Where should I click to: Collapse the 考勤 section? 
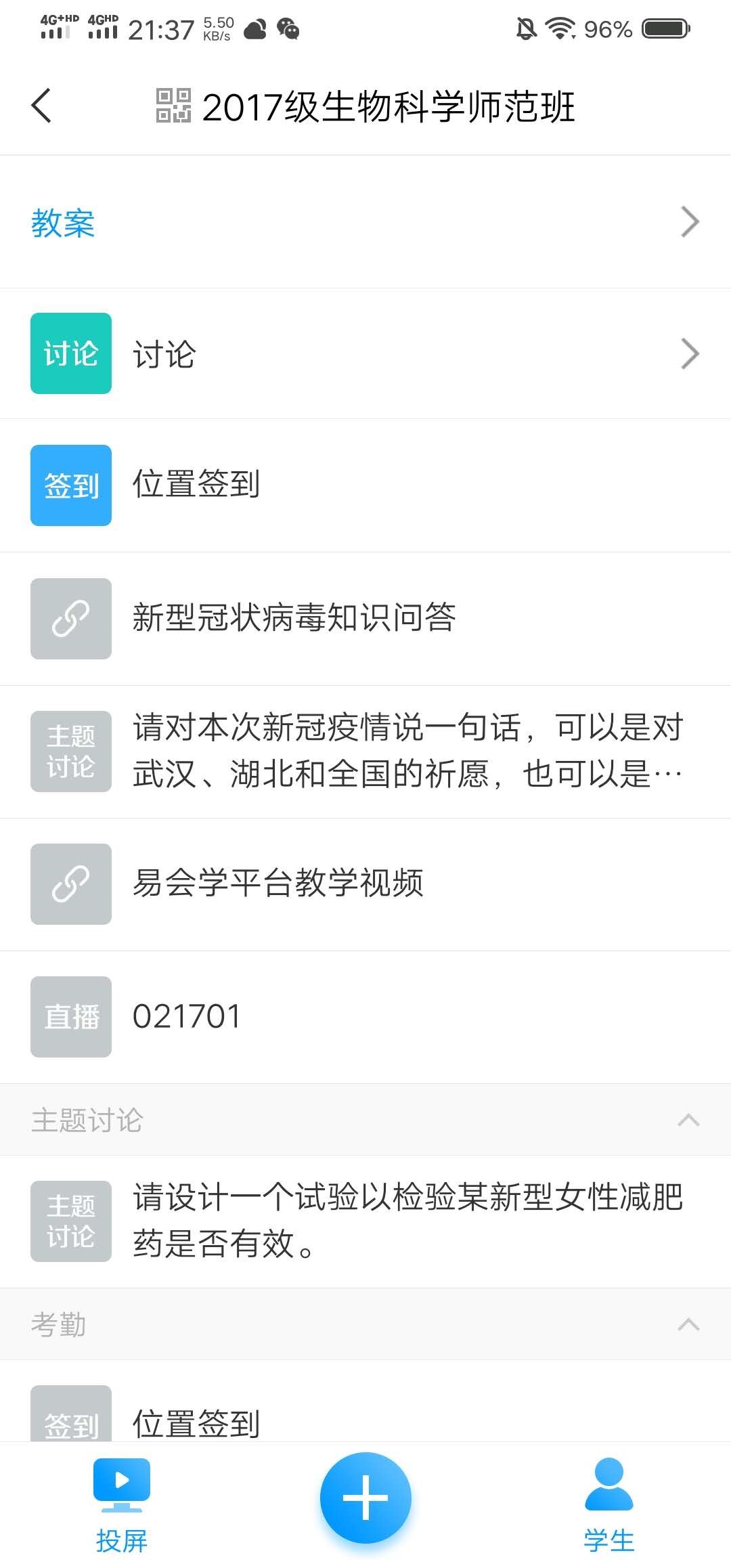(688, 1324)
